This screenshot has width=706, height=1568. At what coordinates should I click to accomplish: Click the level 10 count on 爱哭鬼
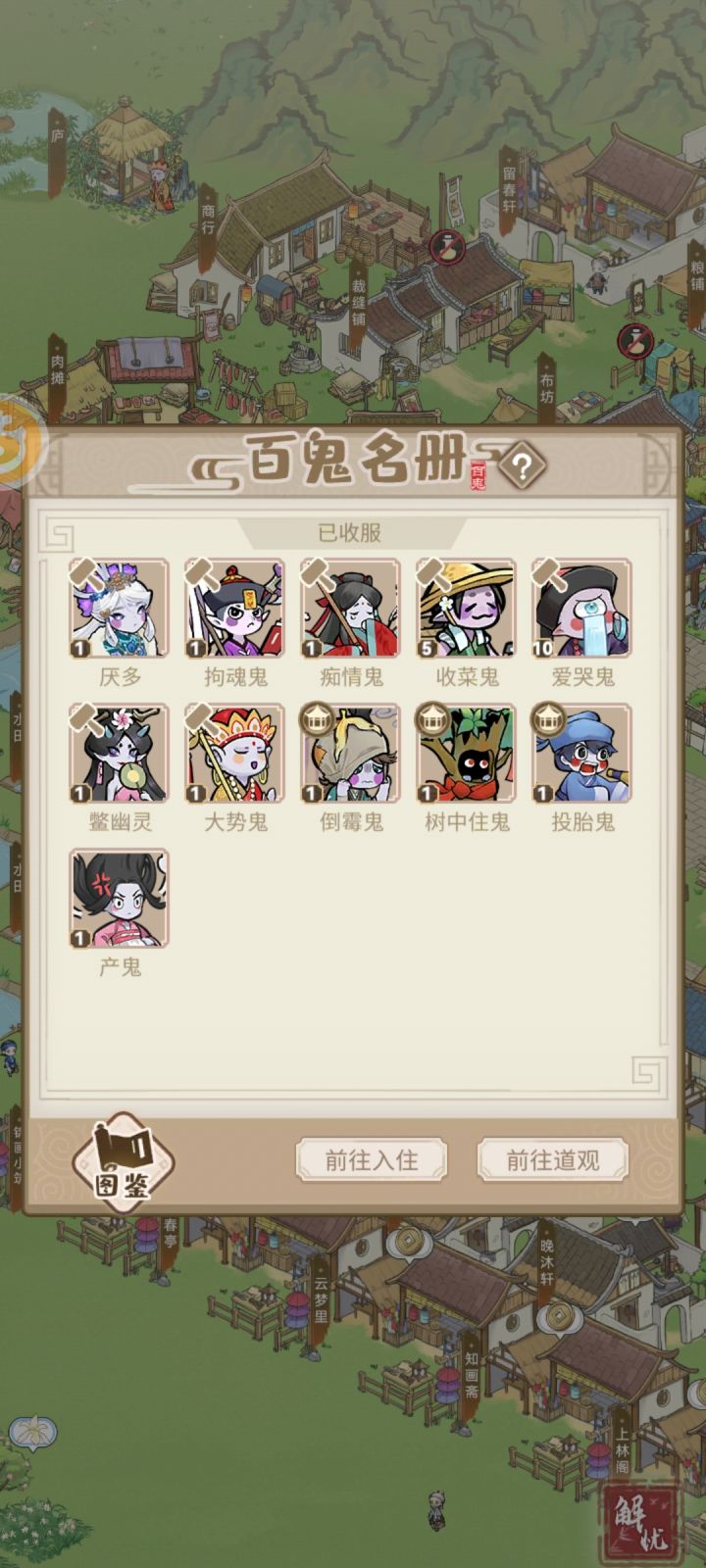point(542,648)
